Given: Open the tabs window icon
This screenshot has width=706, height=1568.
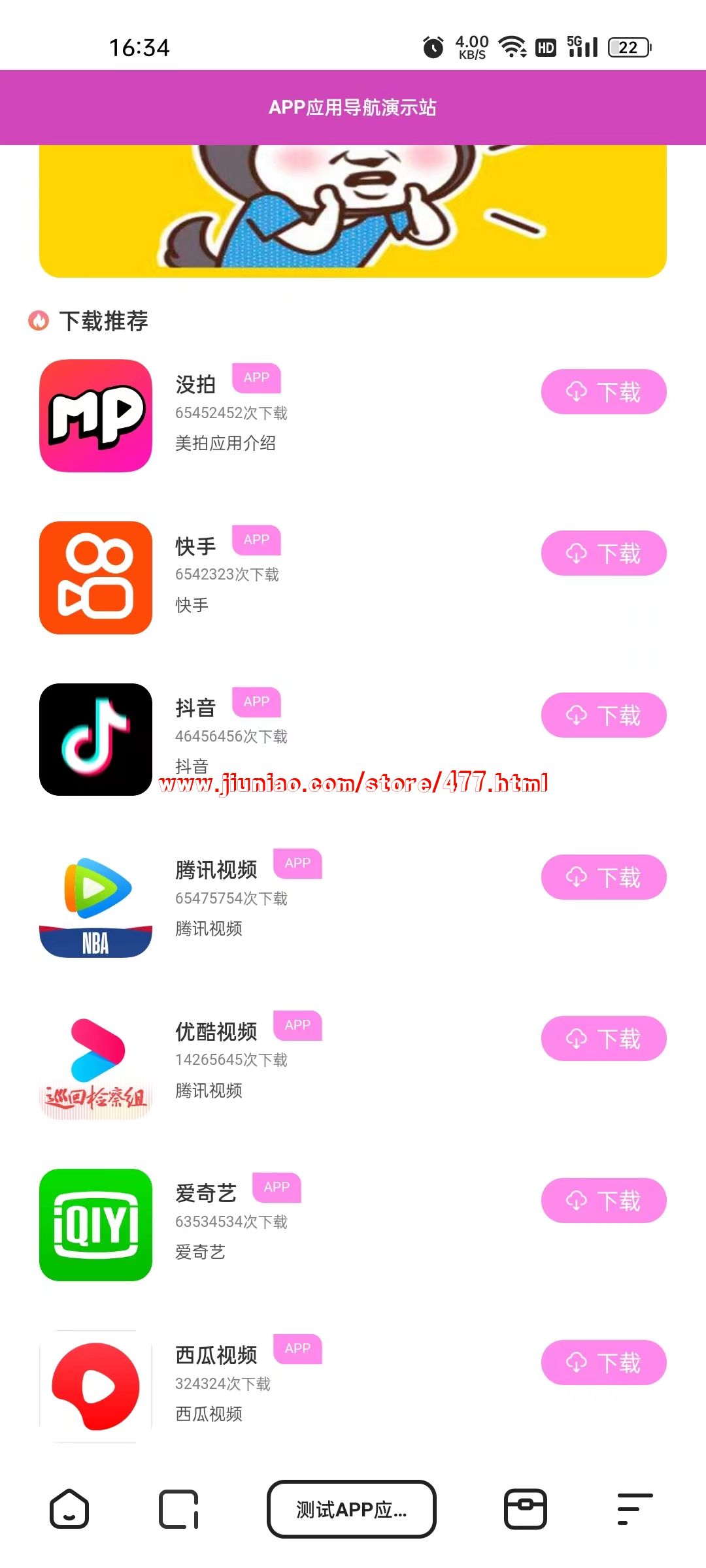Looking at the screenshot, I should [178, 1509].
